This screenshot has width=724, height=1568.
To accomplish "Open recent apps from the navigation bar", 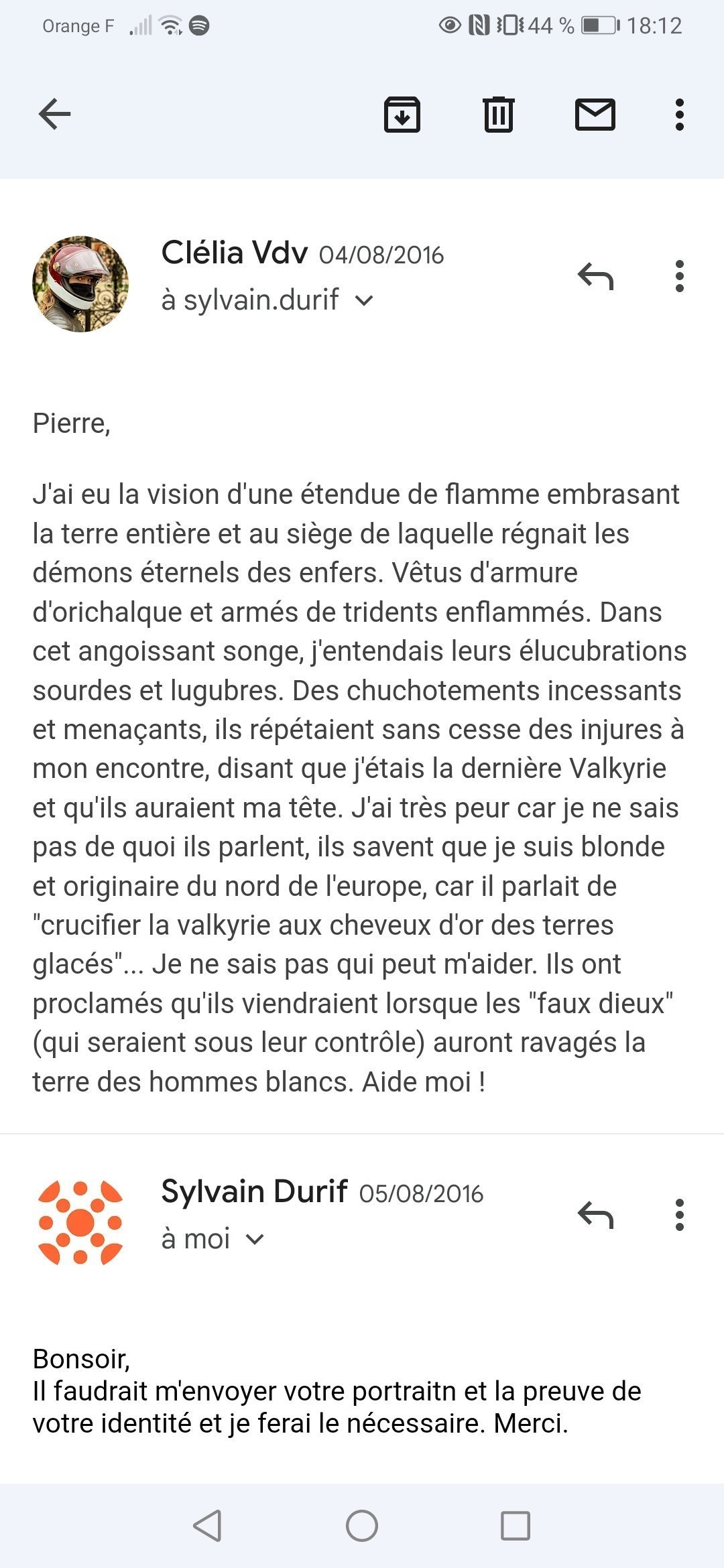I will tap(516, 1526).
